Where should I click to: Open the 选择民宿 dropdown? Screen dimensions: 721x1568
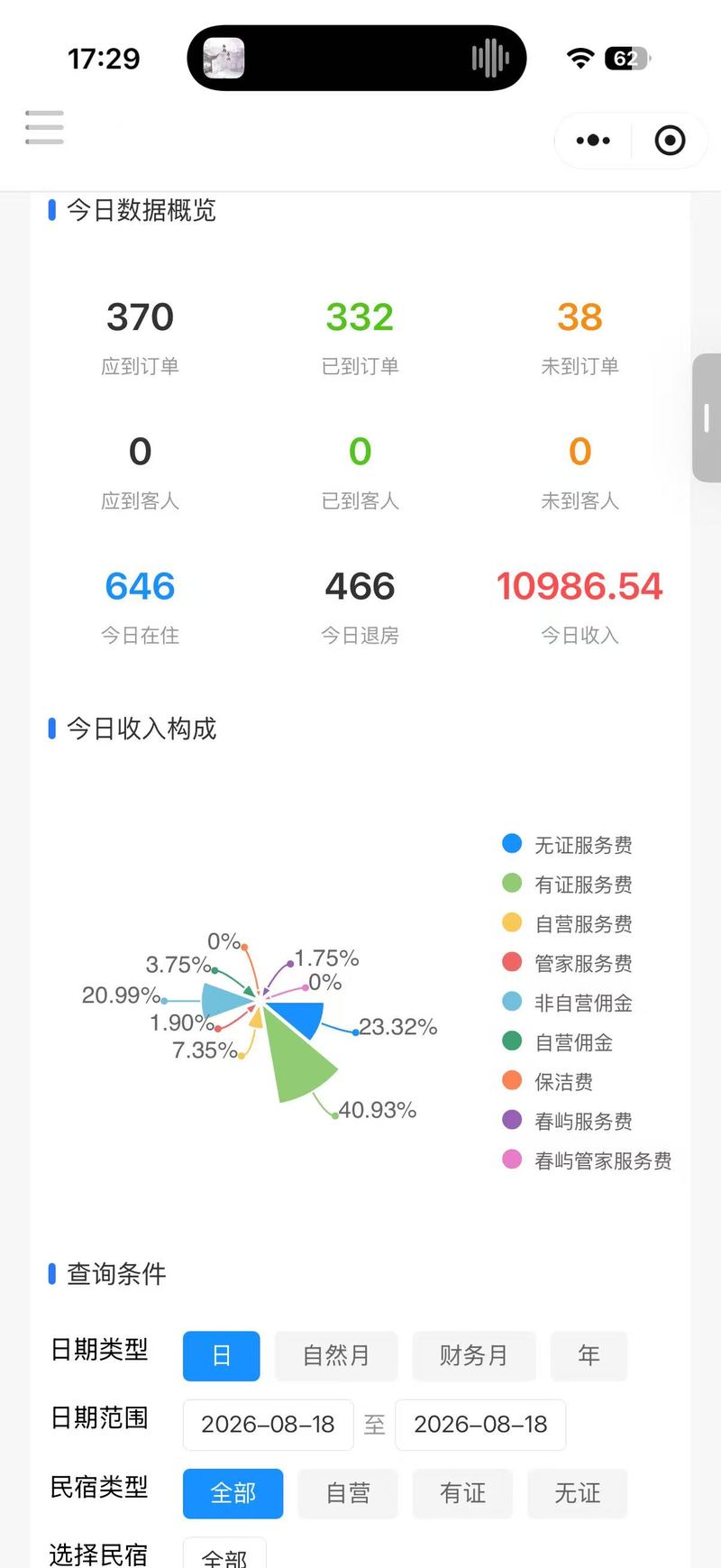coord(224,1553)
